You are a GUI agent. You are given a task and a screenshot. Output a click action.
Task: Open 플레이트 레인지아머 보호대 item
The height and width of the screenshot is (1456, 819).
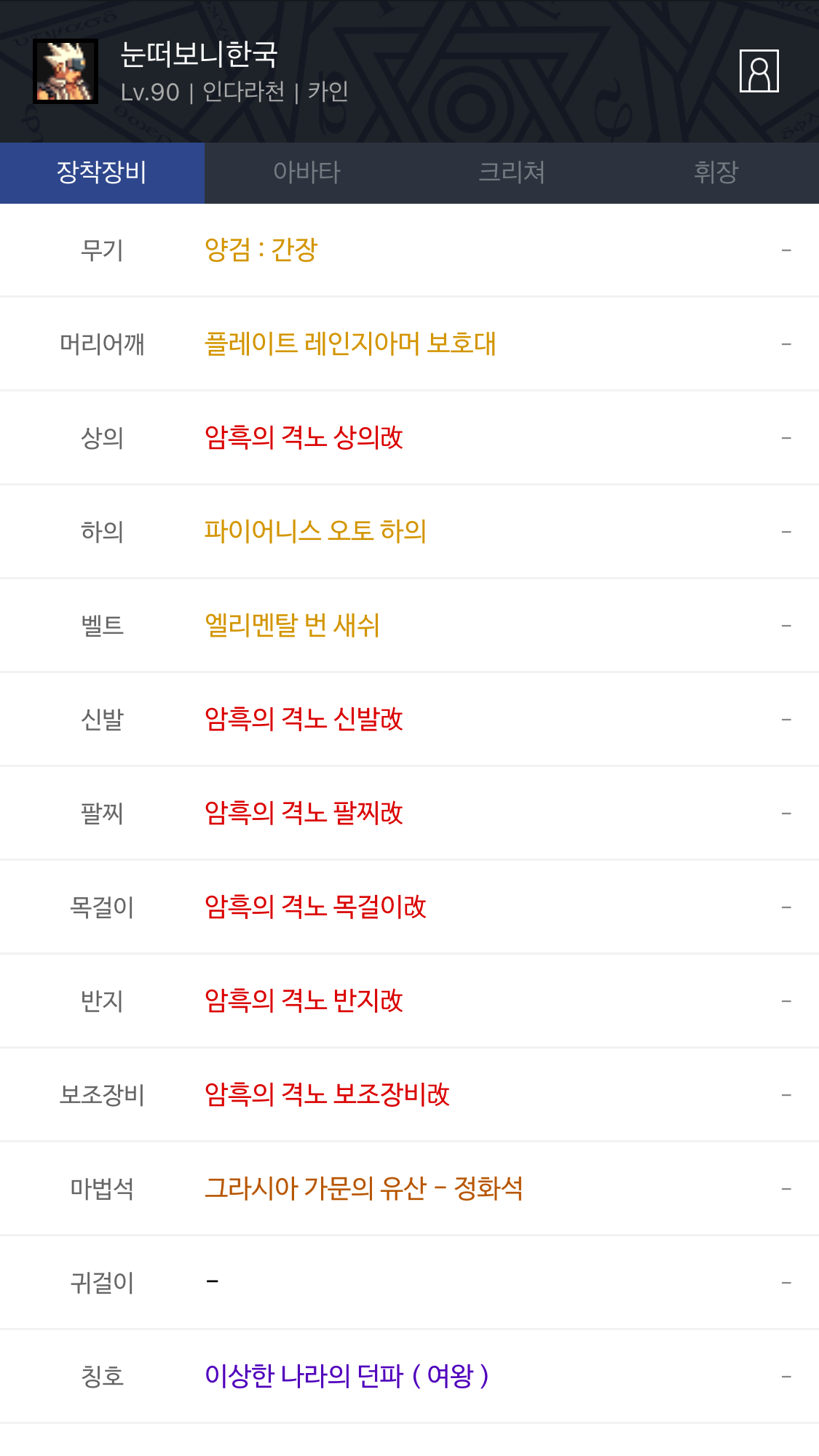click(x=350, y=344)
